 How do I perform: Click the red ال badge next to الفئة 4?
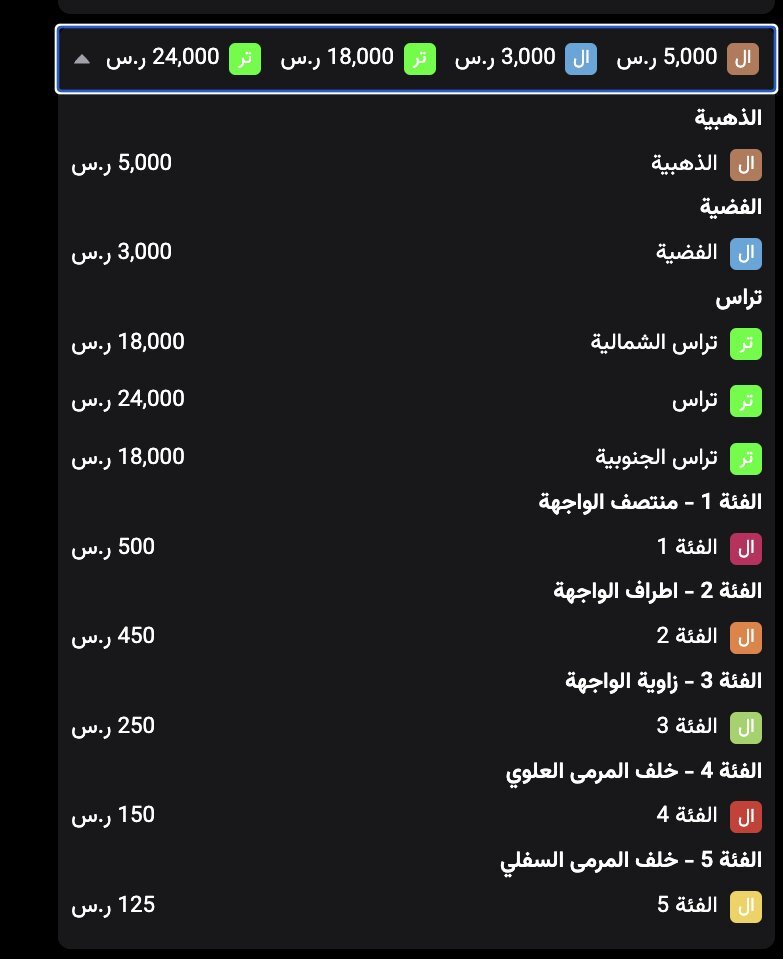click(x=746, y=815)
